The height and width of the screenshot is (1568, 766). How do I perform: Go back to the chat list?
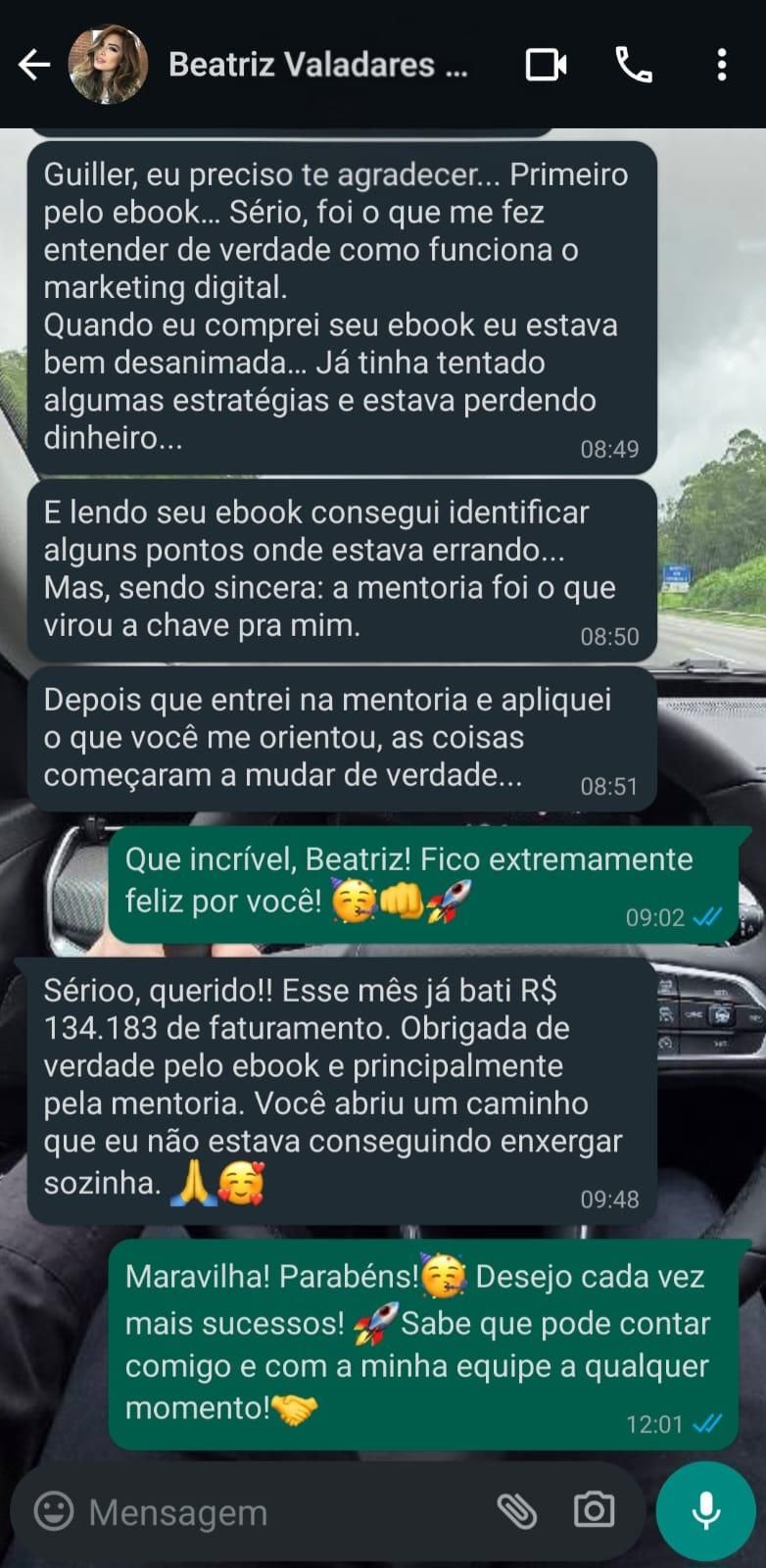[34, 65]
